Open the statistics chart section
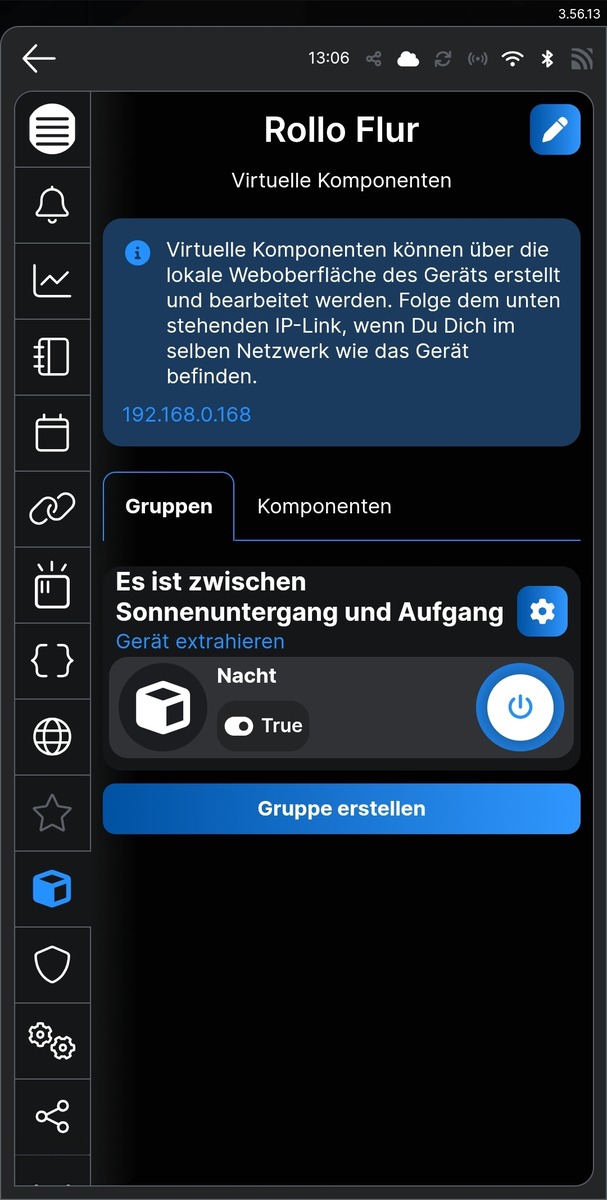This screenshot has width=607, height=1200. 52,281
